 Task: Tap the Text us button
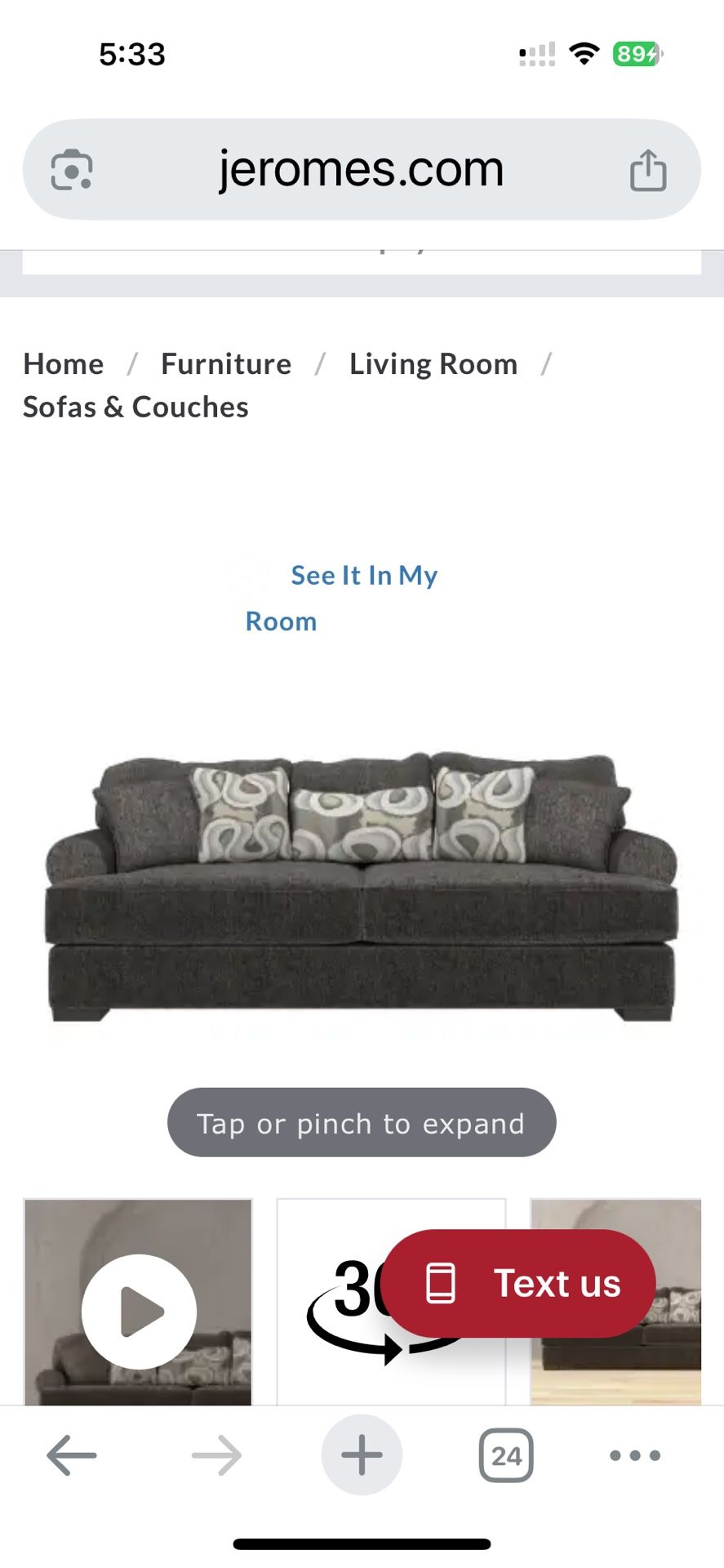[x=519, y=1283]
